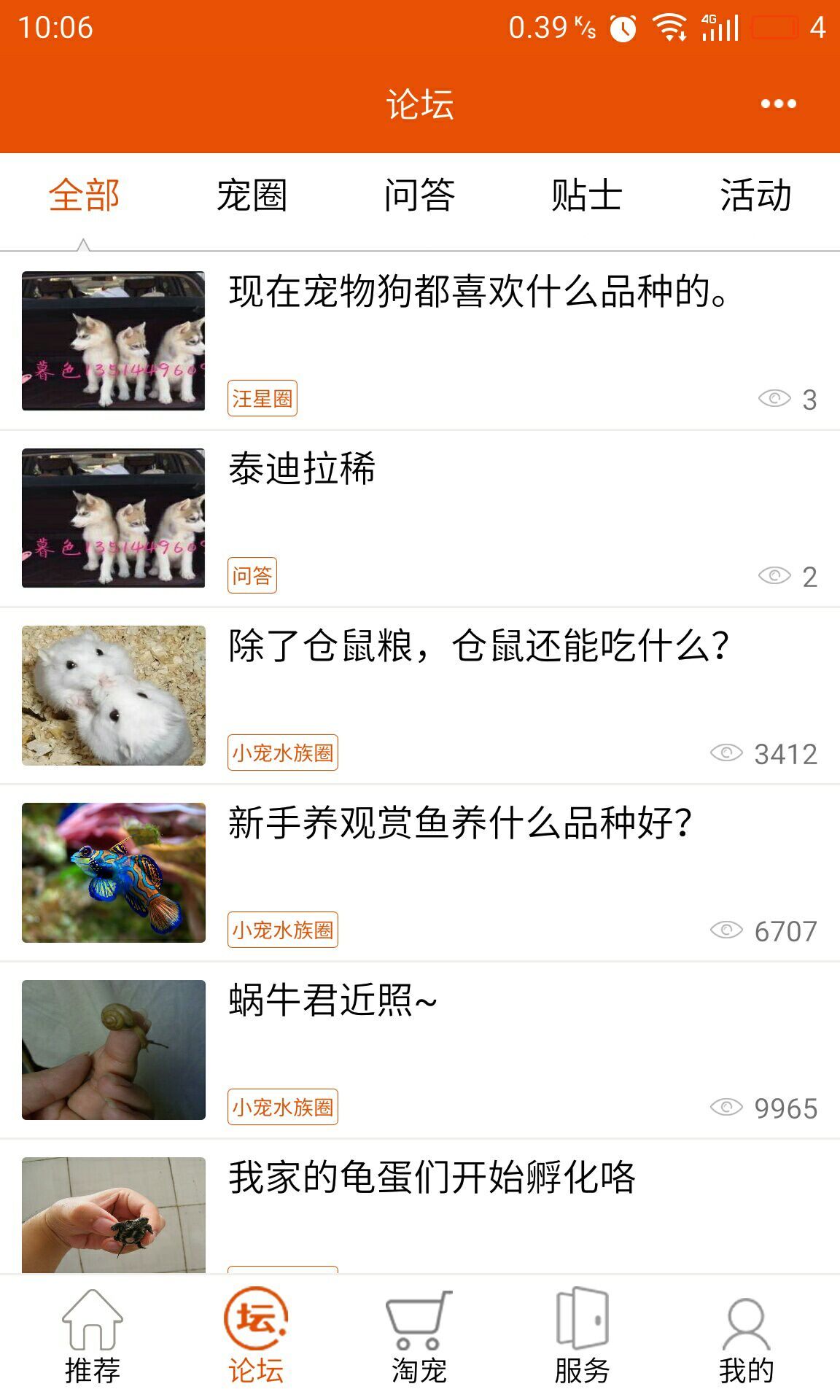Tap the 汪星圈 tag chip
The height and width of the screenshot is (1400, 840).
pos(262,398)
